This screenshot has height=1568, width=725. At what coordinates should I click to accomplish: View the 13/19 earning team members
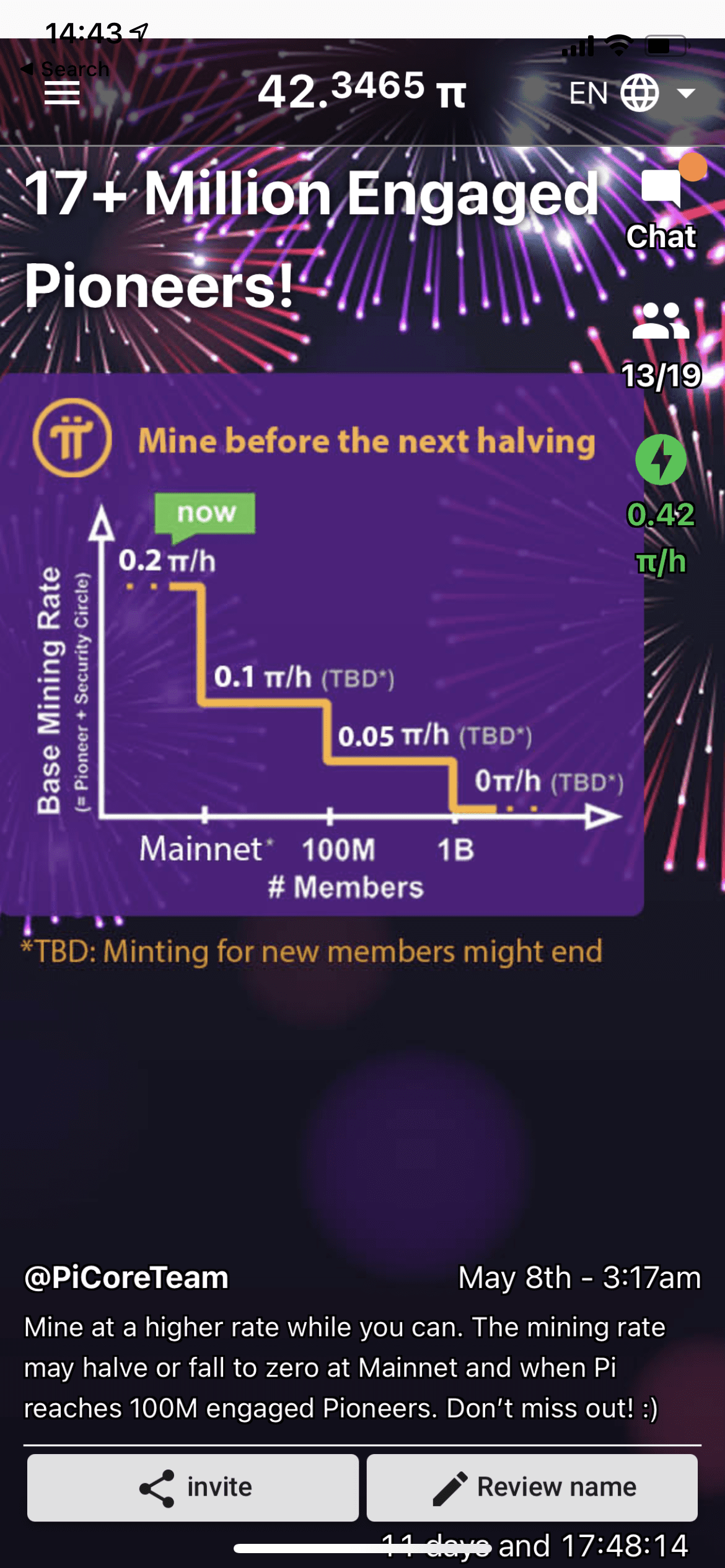click(661, 346)
